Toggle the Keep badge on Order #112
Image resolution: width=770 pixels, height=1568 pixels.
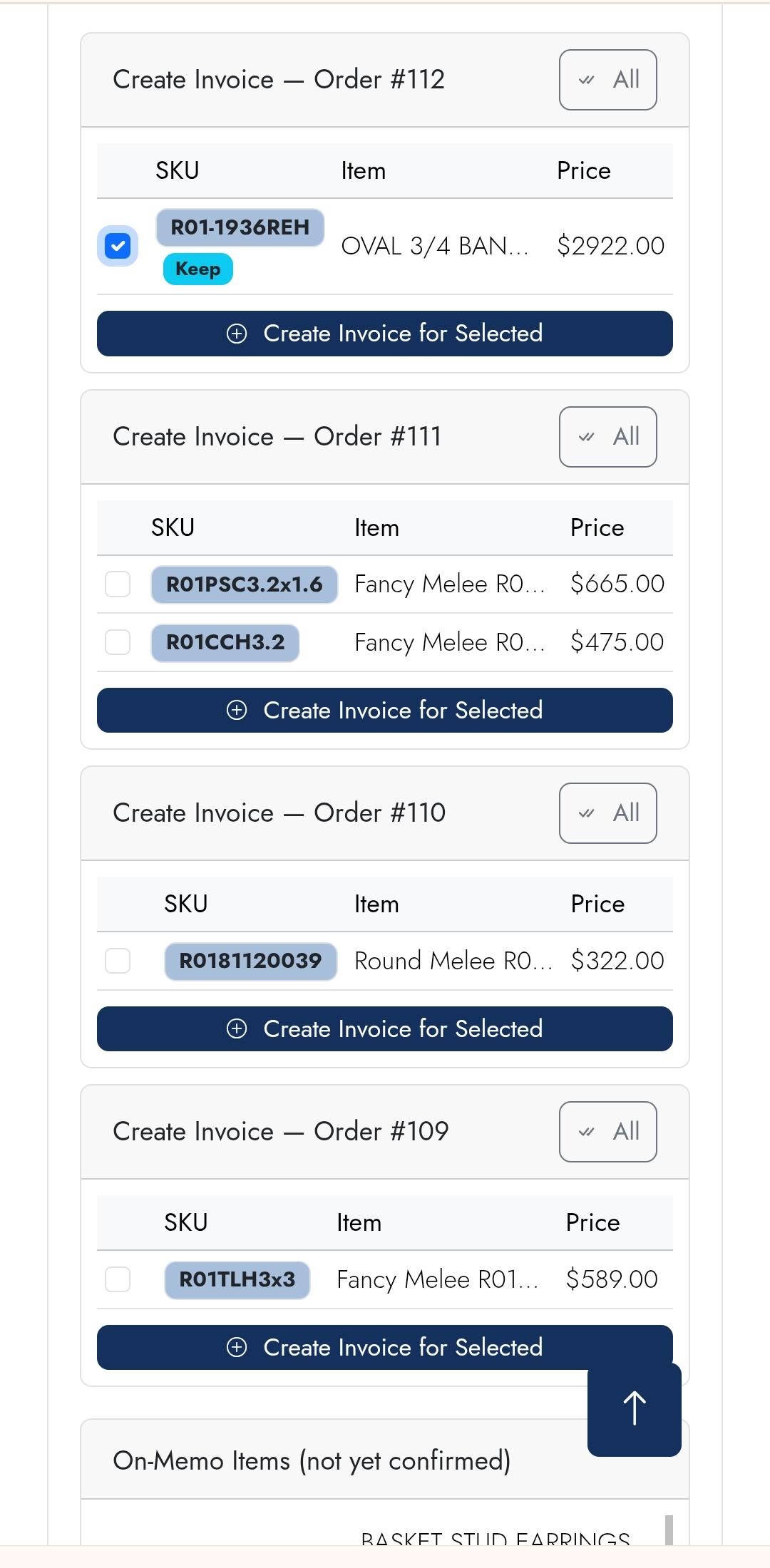click(x=197, y=269)
